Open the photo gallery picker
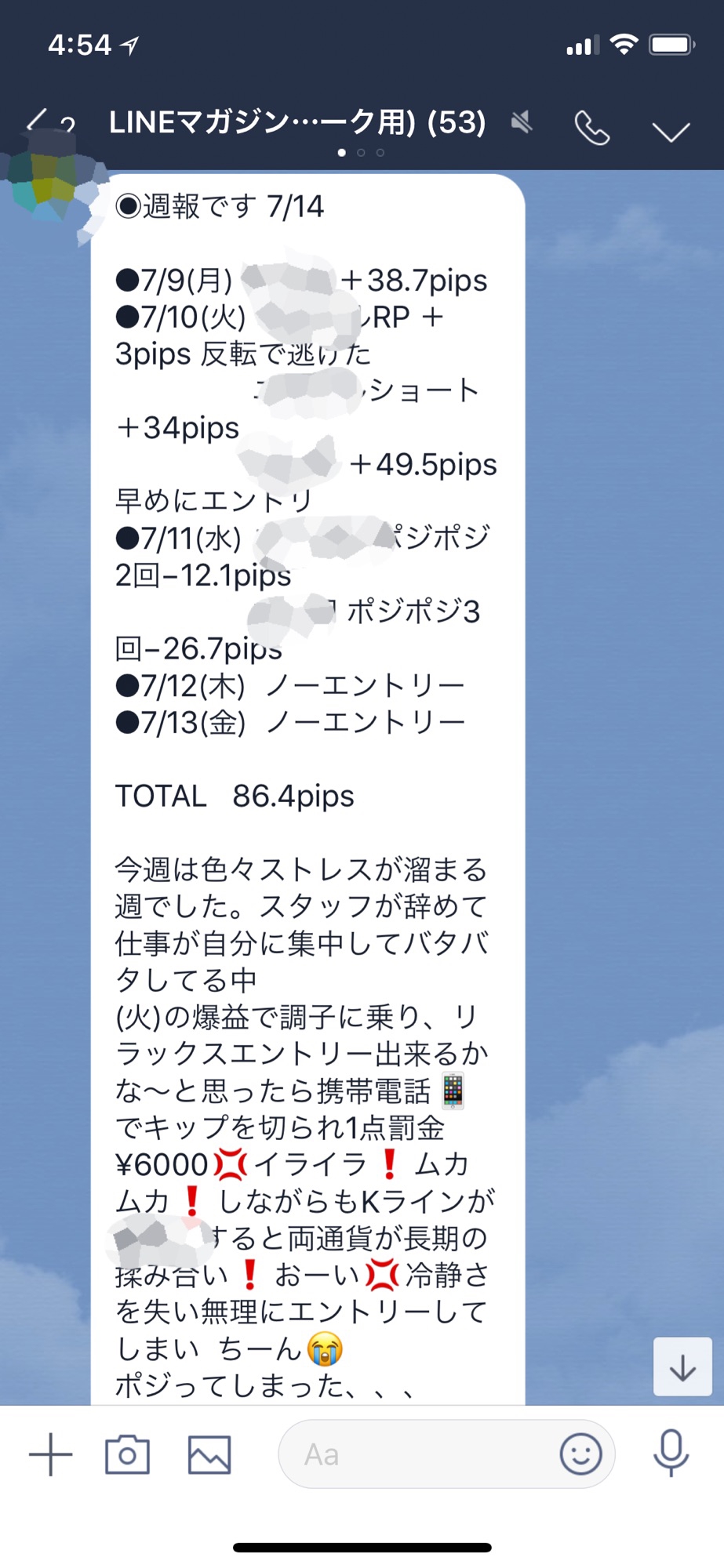 (x=209, y=1455)
